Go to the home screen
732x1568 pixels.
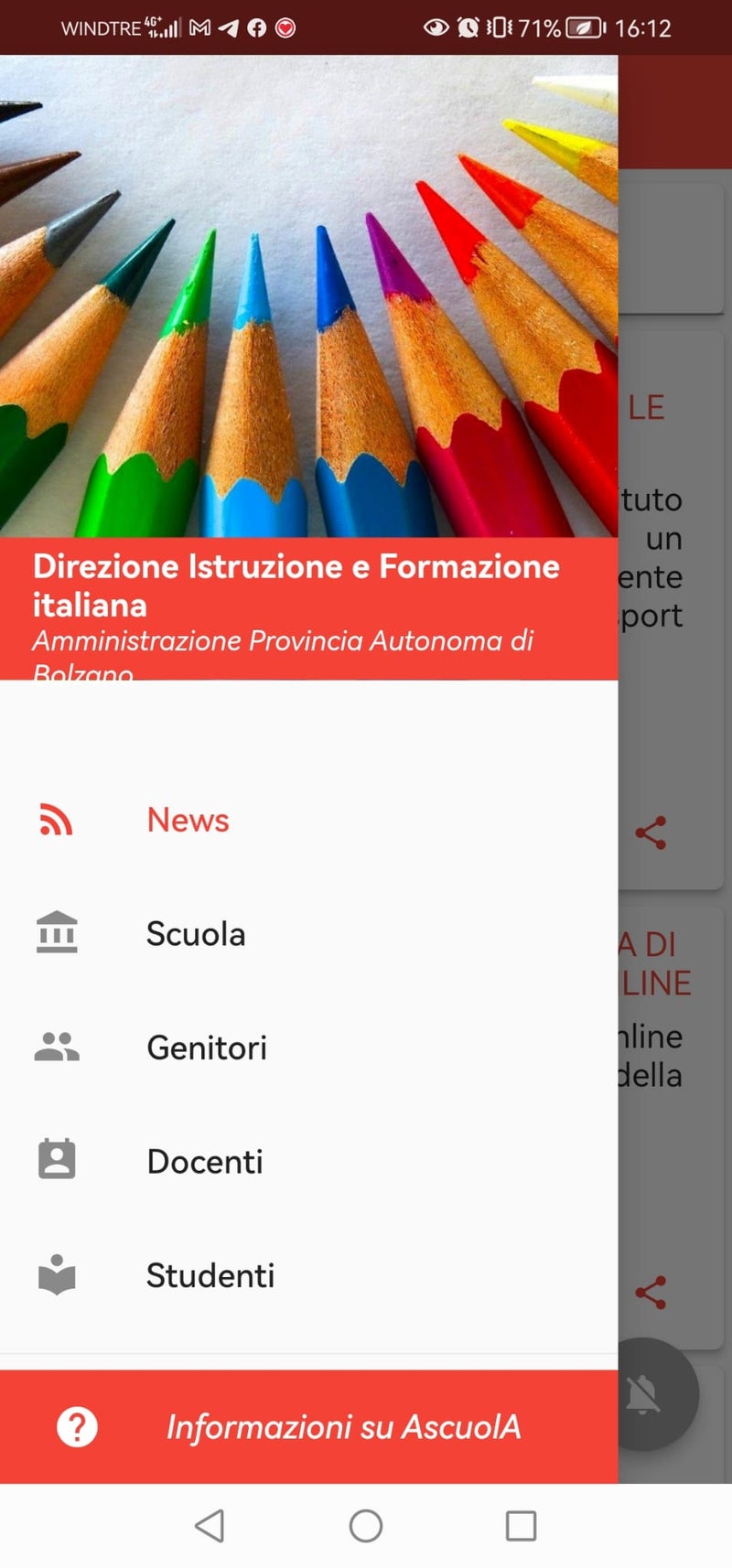click(366, 1526)
